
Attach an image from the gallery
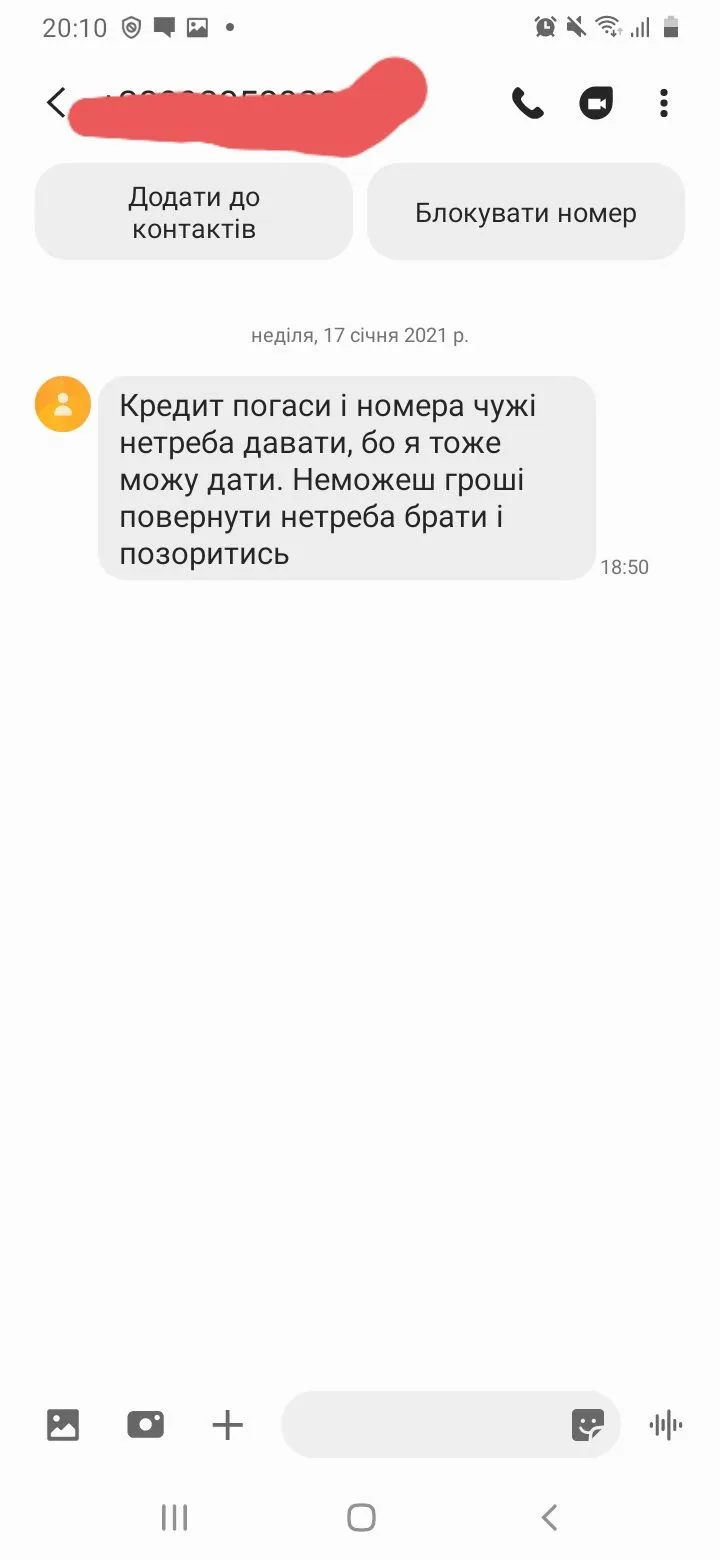pos(63,1424)
